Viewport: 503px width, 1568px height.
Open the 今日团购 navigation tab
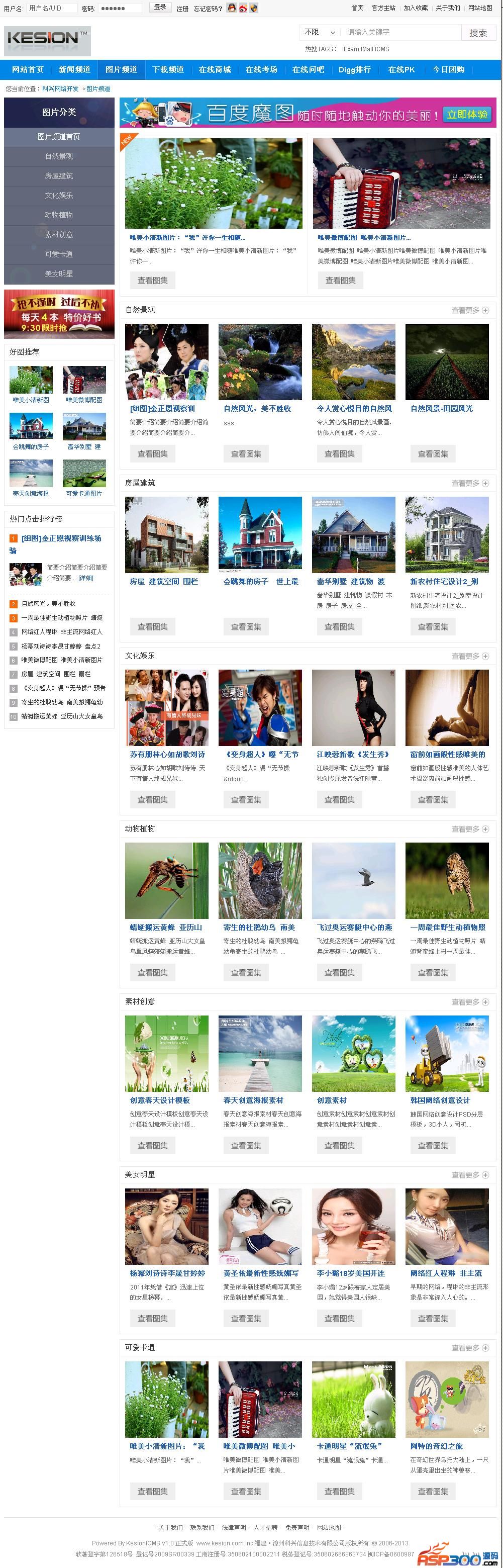[x=448, y=70]
